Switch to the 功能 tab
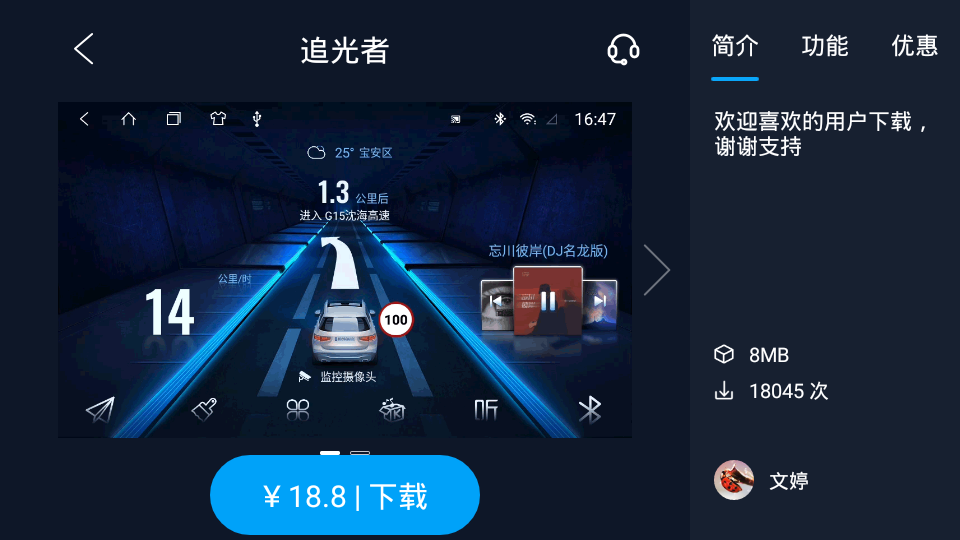 (824, 46)
